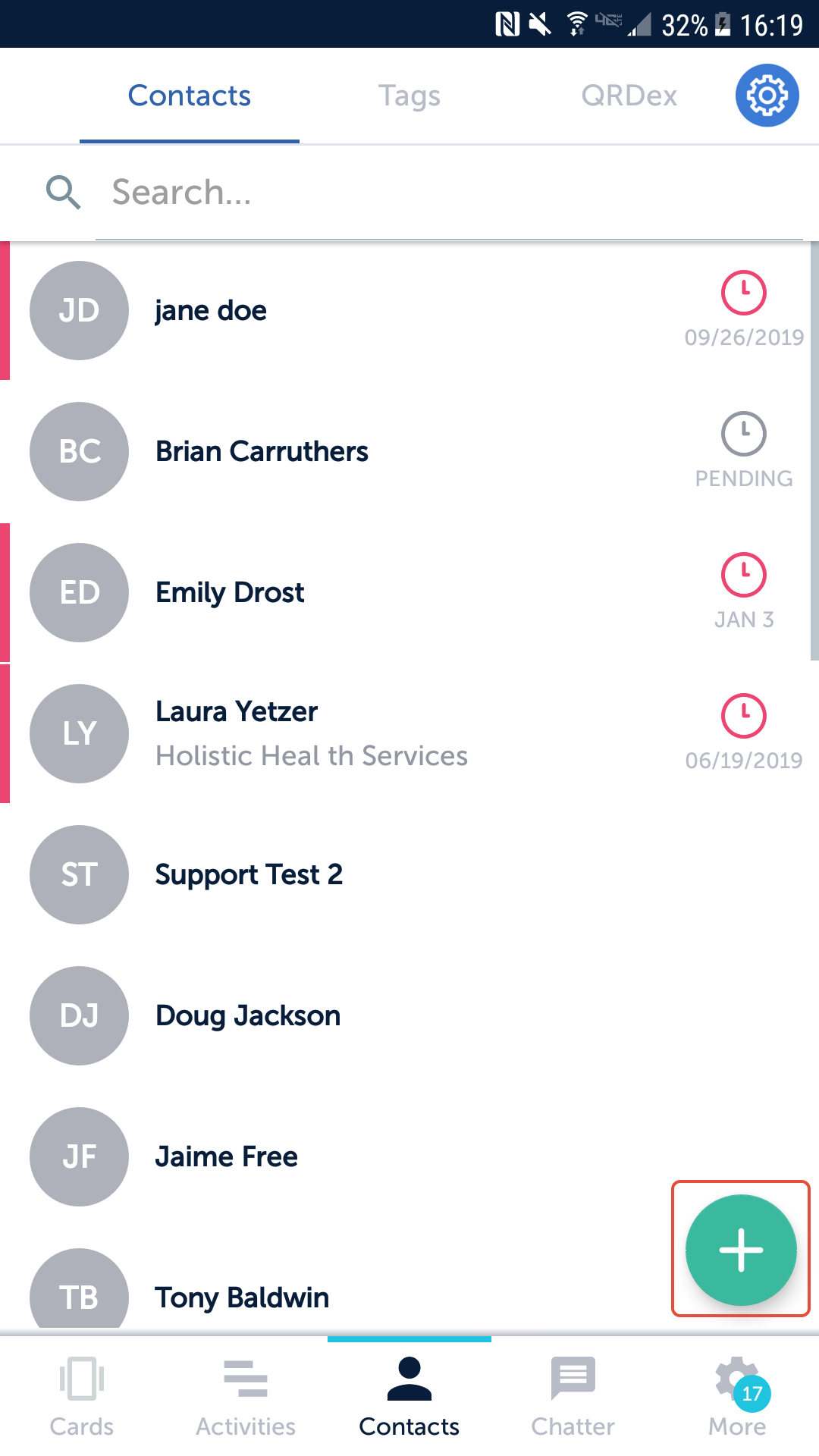Open Support Test 2 contact
Screen dimensions: 819x1456
(x=249, y=875)
